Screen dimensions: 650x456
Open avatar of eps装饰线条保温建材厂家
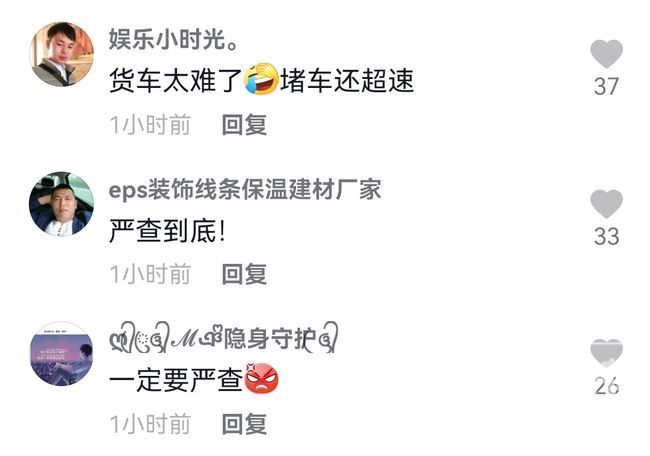coord(62,203)
